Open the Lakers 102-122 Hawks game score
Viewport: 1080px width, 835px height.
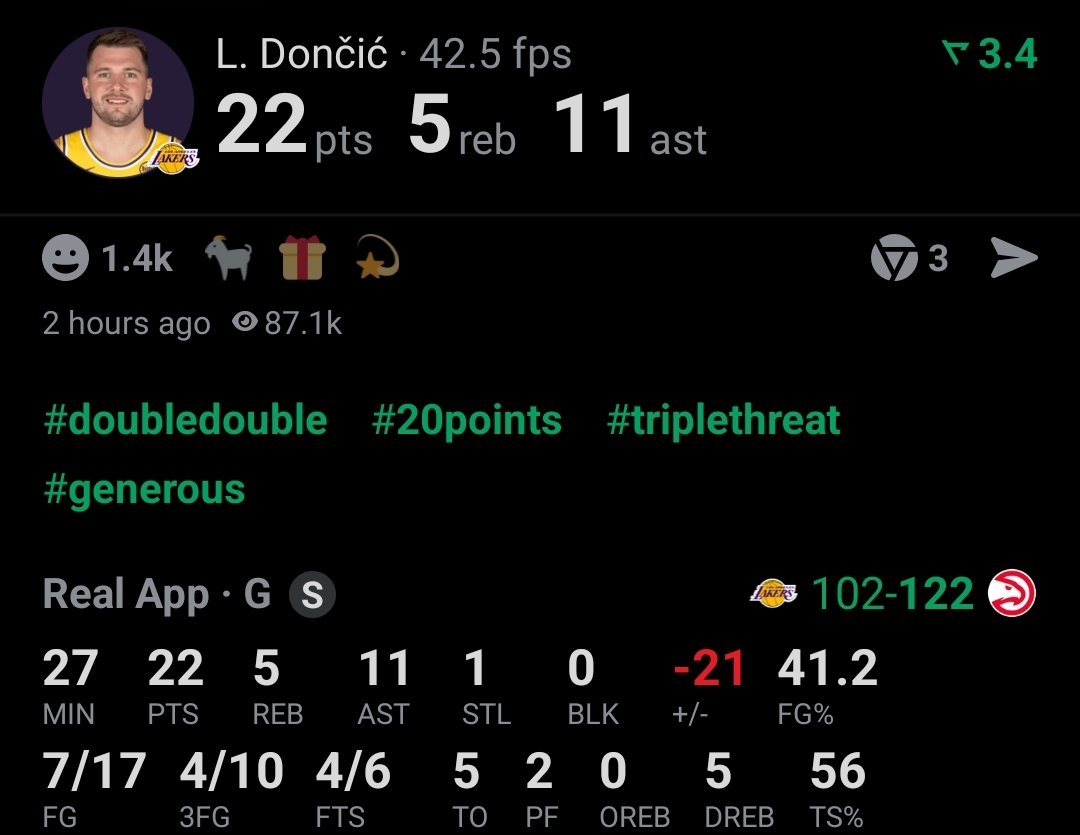892,595
